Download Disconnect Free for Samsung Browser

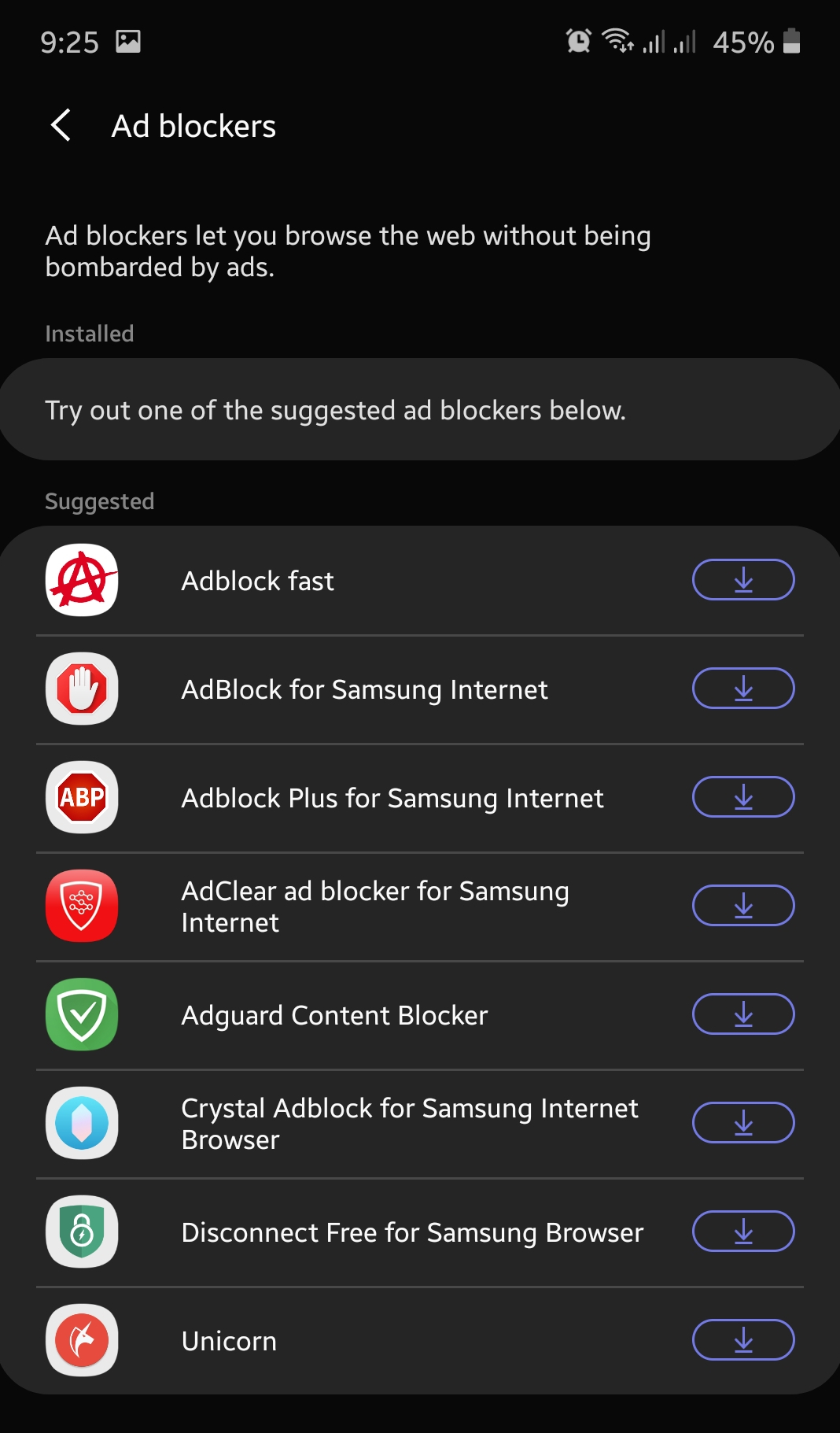(742, 1232)
